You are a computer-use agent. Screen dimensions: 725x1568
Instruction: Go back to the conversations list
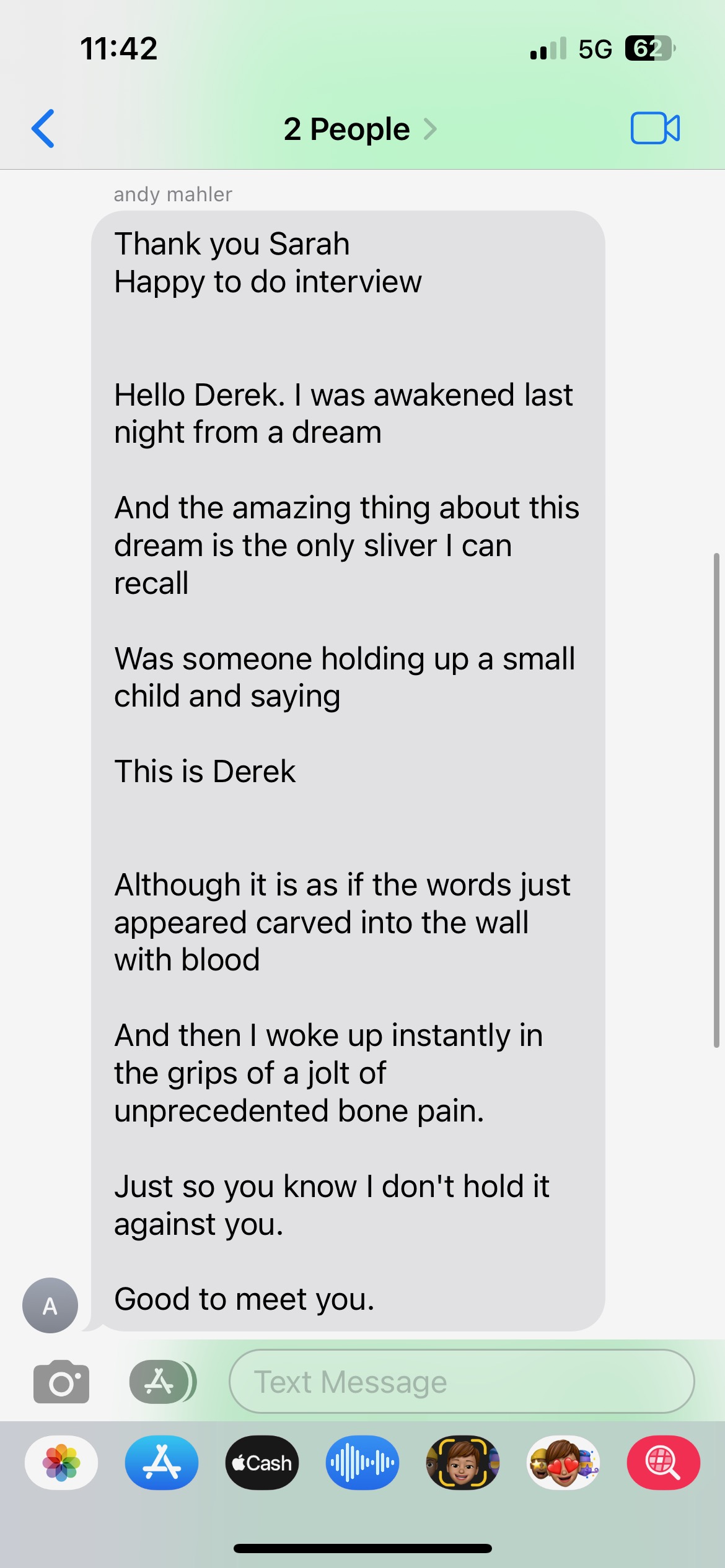[43, 129]
